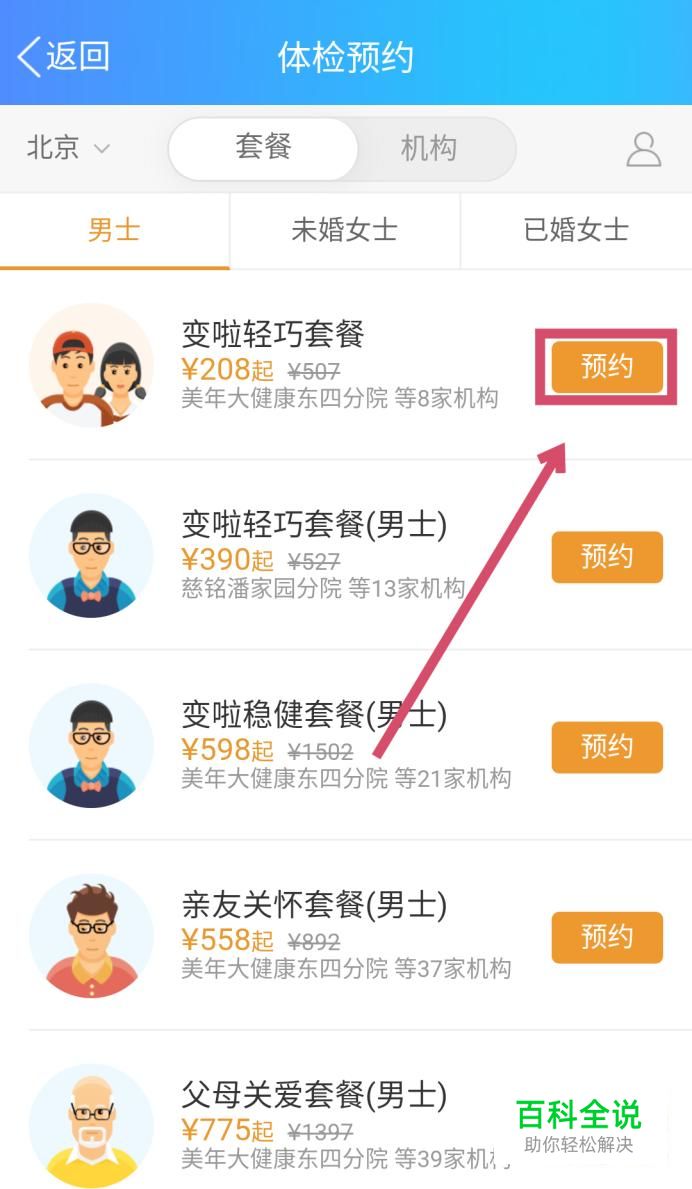The width and height of the screenshot is (692, 1189).
Task: Reserve the 亲友关怀套餐(男士) package
Action: 606,937
